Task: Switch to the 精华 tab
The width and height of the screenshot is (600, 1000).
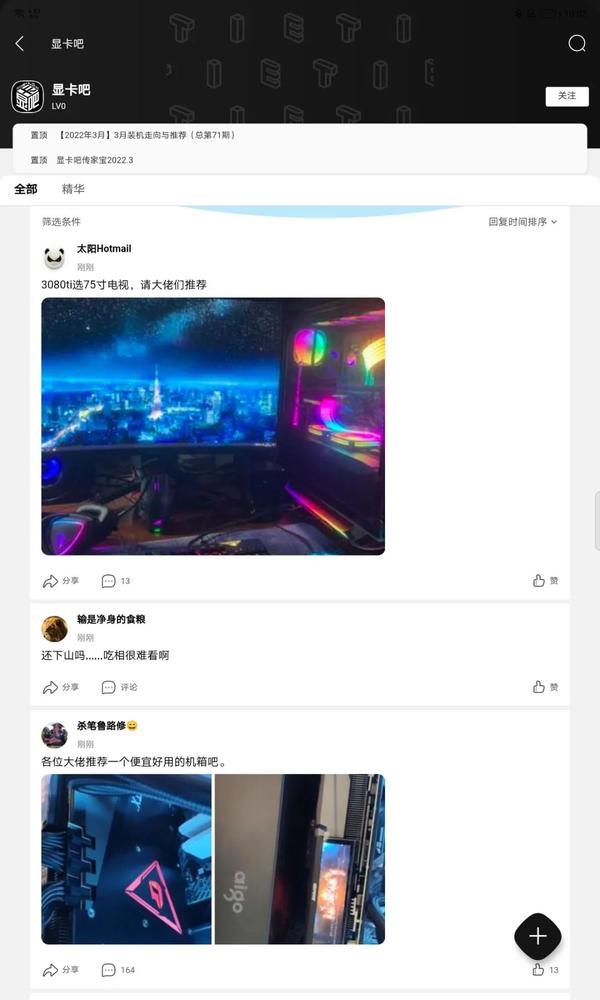Action: coord(73,189)
